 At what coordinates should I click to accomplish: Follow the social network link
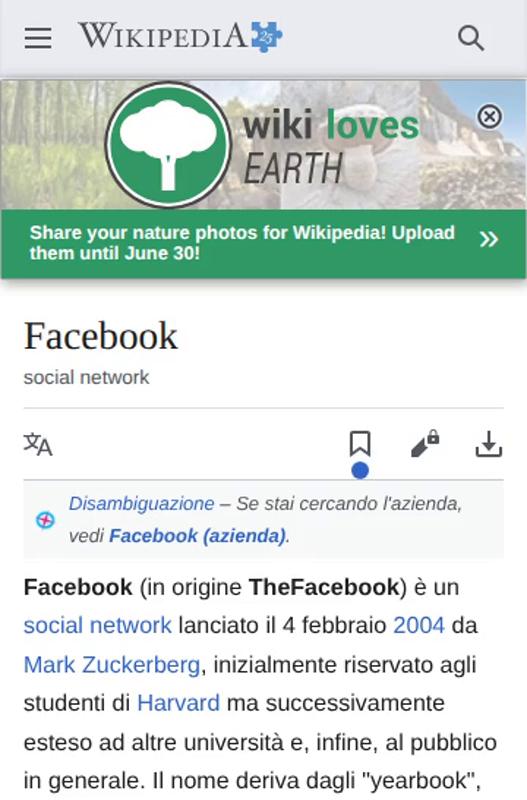(x=97, y=626)
